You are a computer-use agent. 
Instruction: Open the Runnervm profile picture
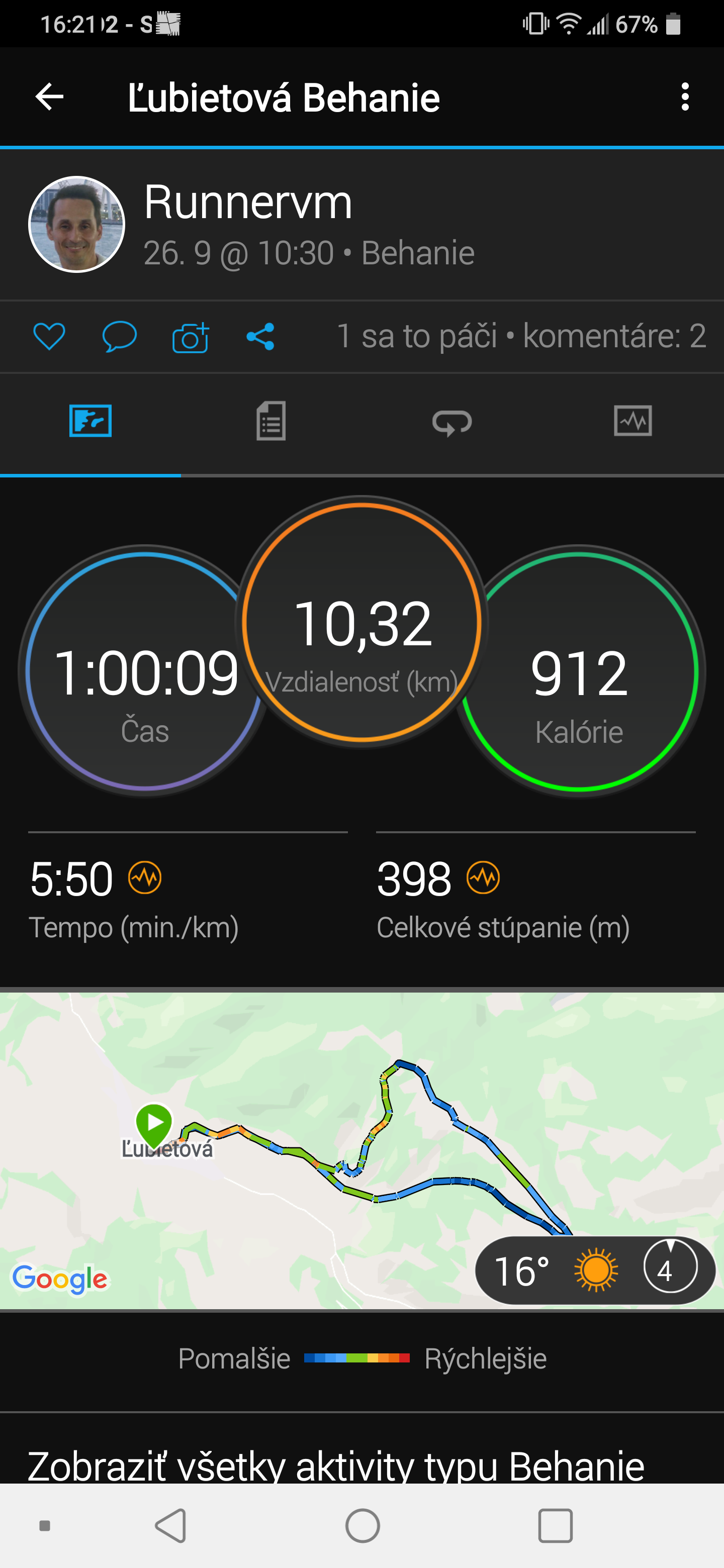click(x=77, y=224)
